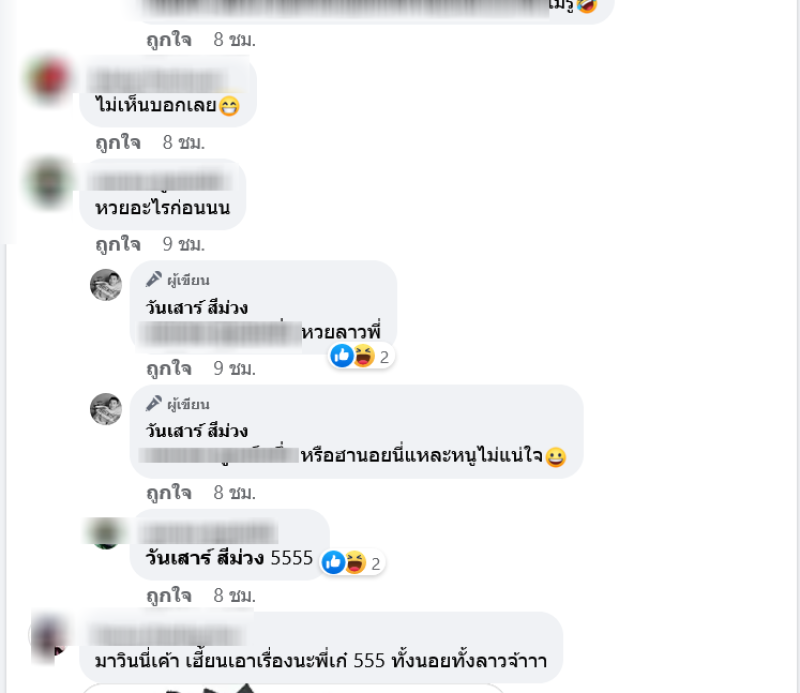This screenshot has width=800, height=693.
Task: Open author name above the "หรือฮานอยนี่แหละ" reply
Action: pos(196,431)
